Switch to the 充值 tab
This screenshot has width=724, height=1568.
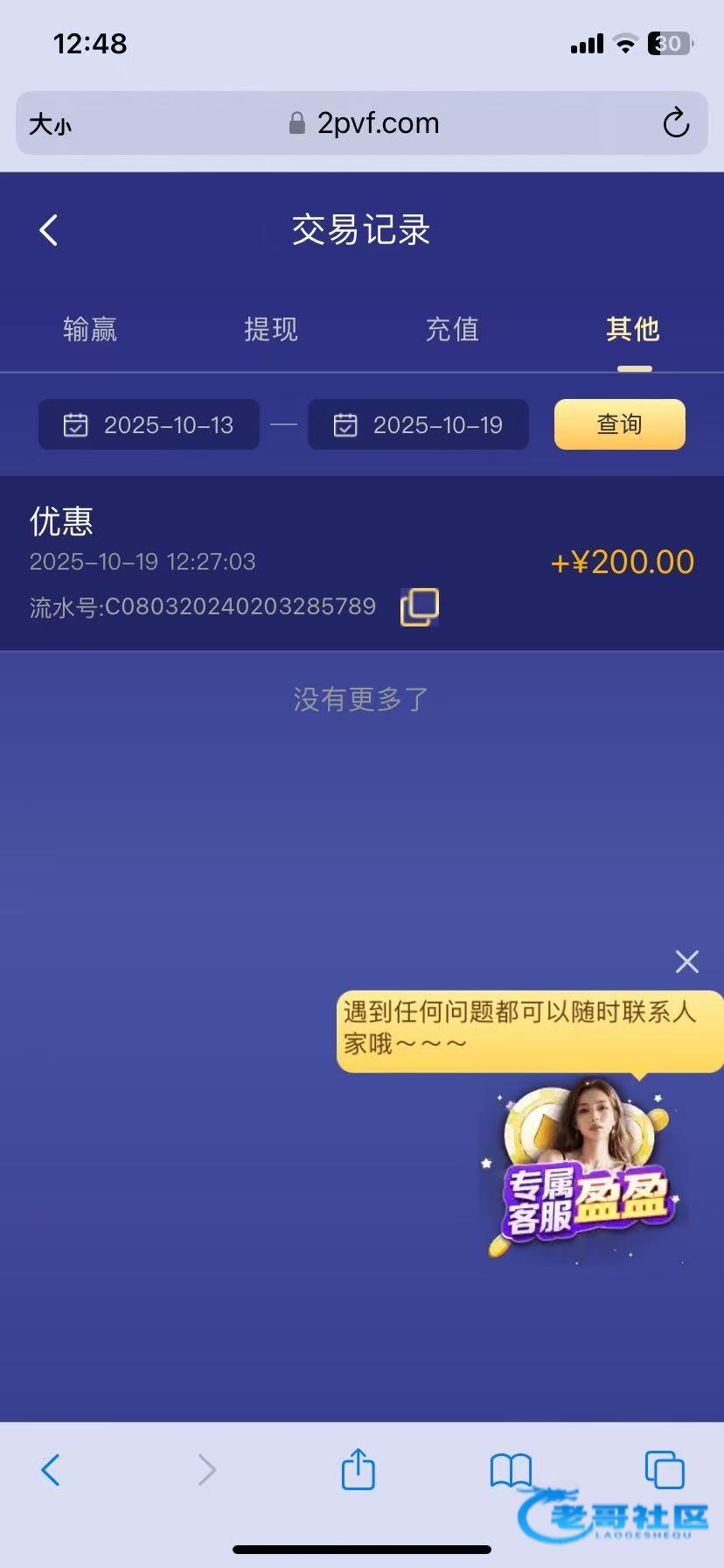pyautogui.click(x=452, y=330)
